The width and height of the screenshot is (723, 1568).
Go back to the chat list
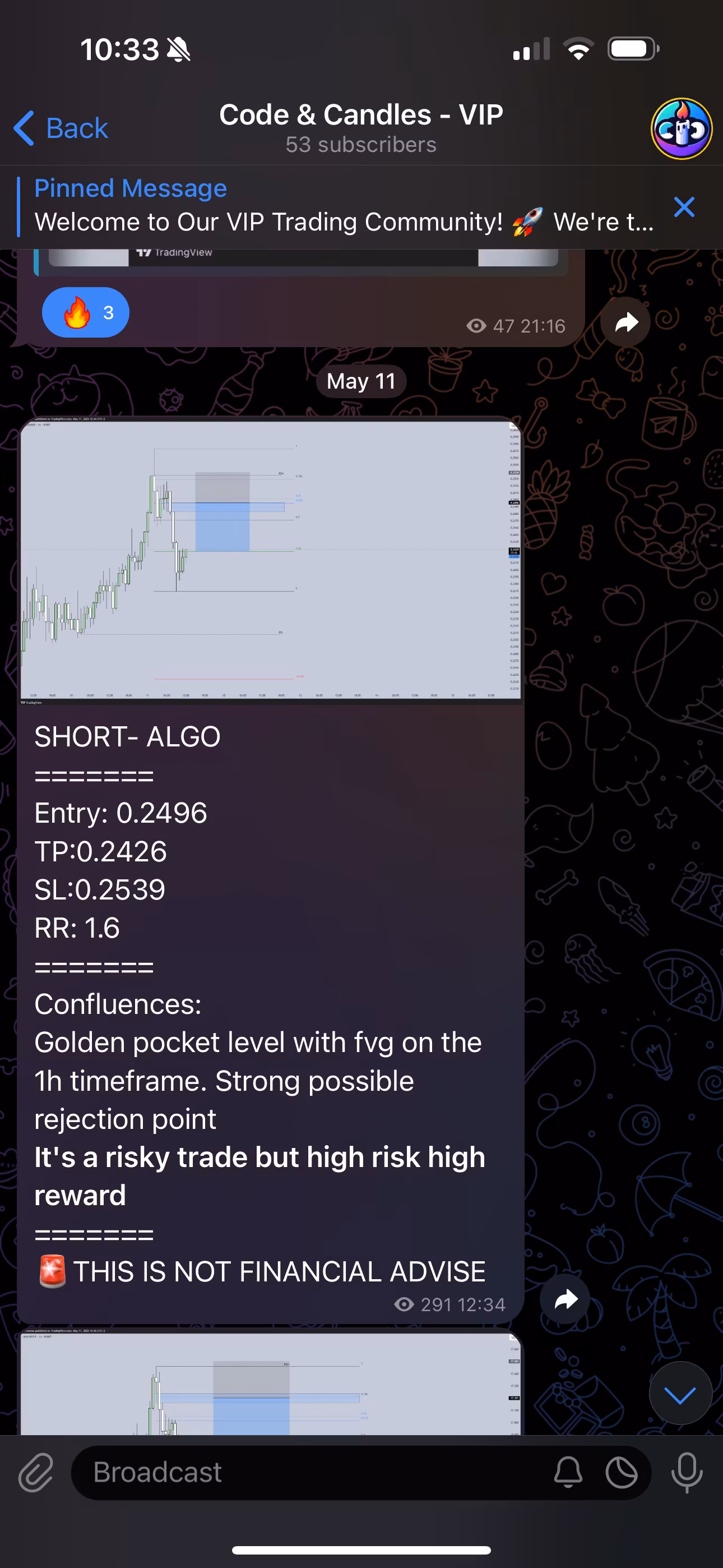[61, 128]
